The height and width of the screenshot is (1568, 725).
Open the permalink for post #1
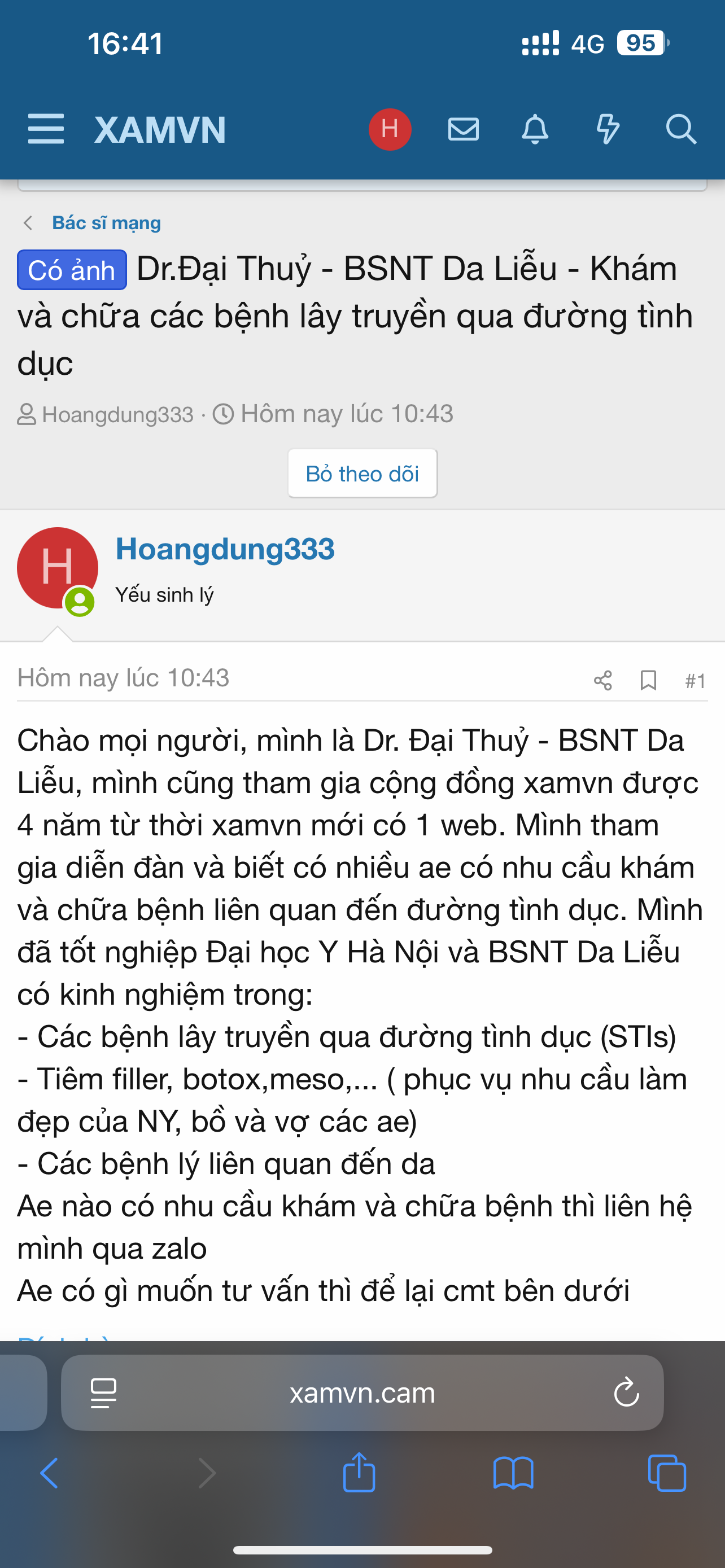tap(695, 681)
